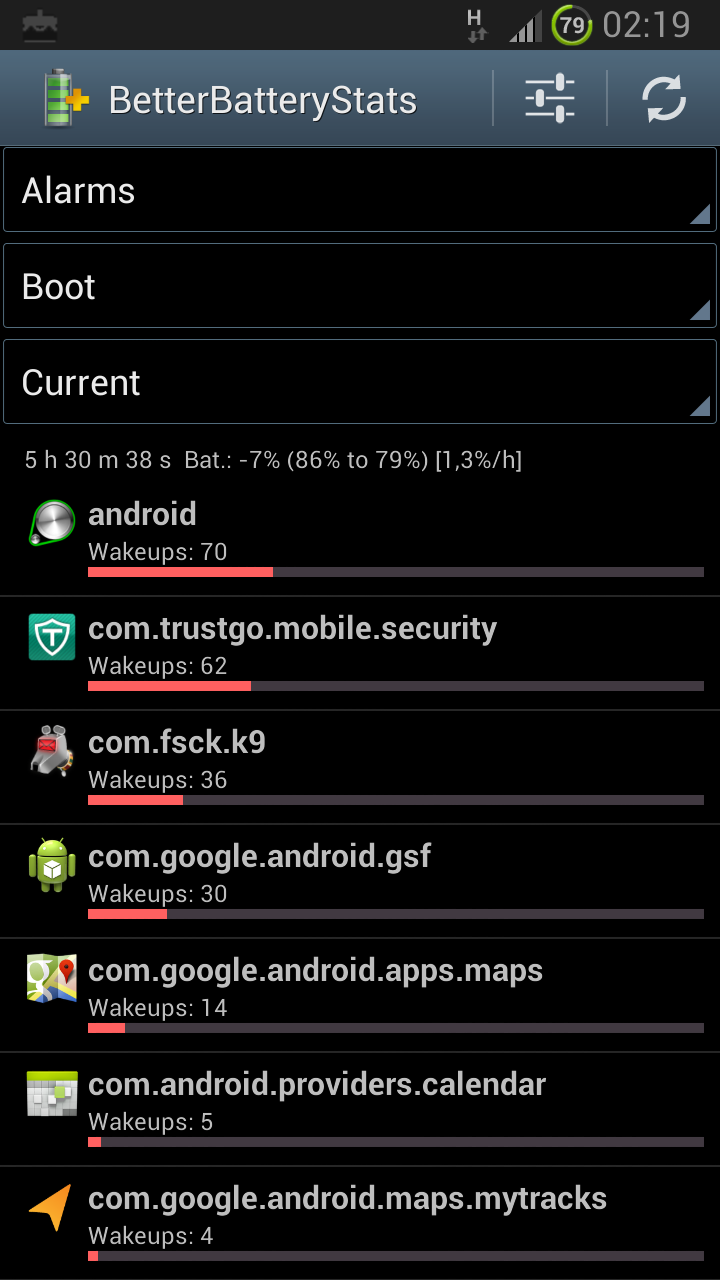Select com.trustgo.mobile.security row
The height and width of the screenshot is (1280, 720).
360,653
